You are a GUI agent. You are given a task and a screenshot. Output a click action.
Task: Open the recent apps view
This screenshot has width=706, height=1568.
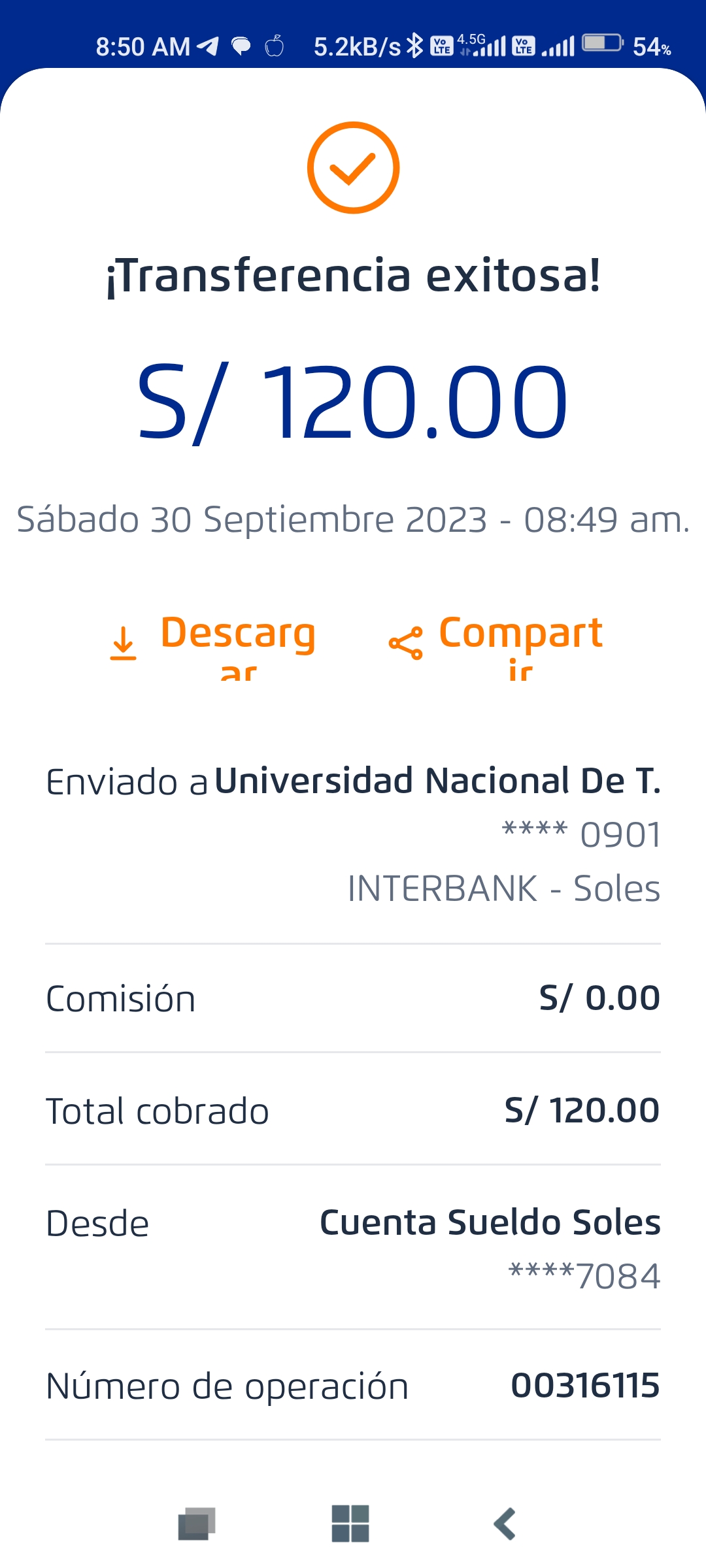tap(197, 1524)
